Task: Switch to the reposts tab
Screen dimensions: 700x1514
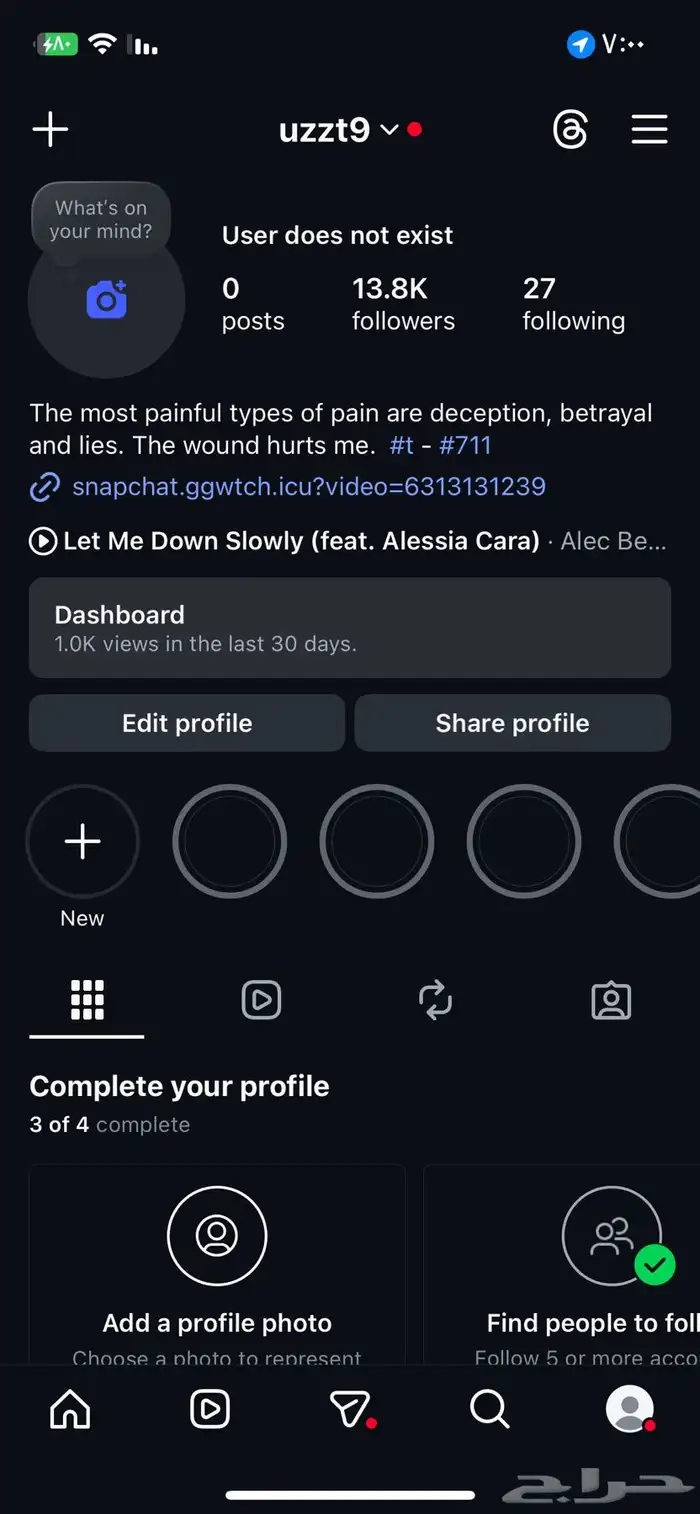Action: (x=436, y=1000)
